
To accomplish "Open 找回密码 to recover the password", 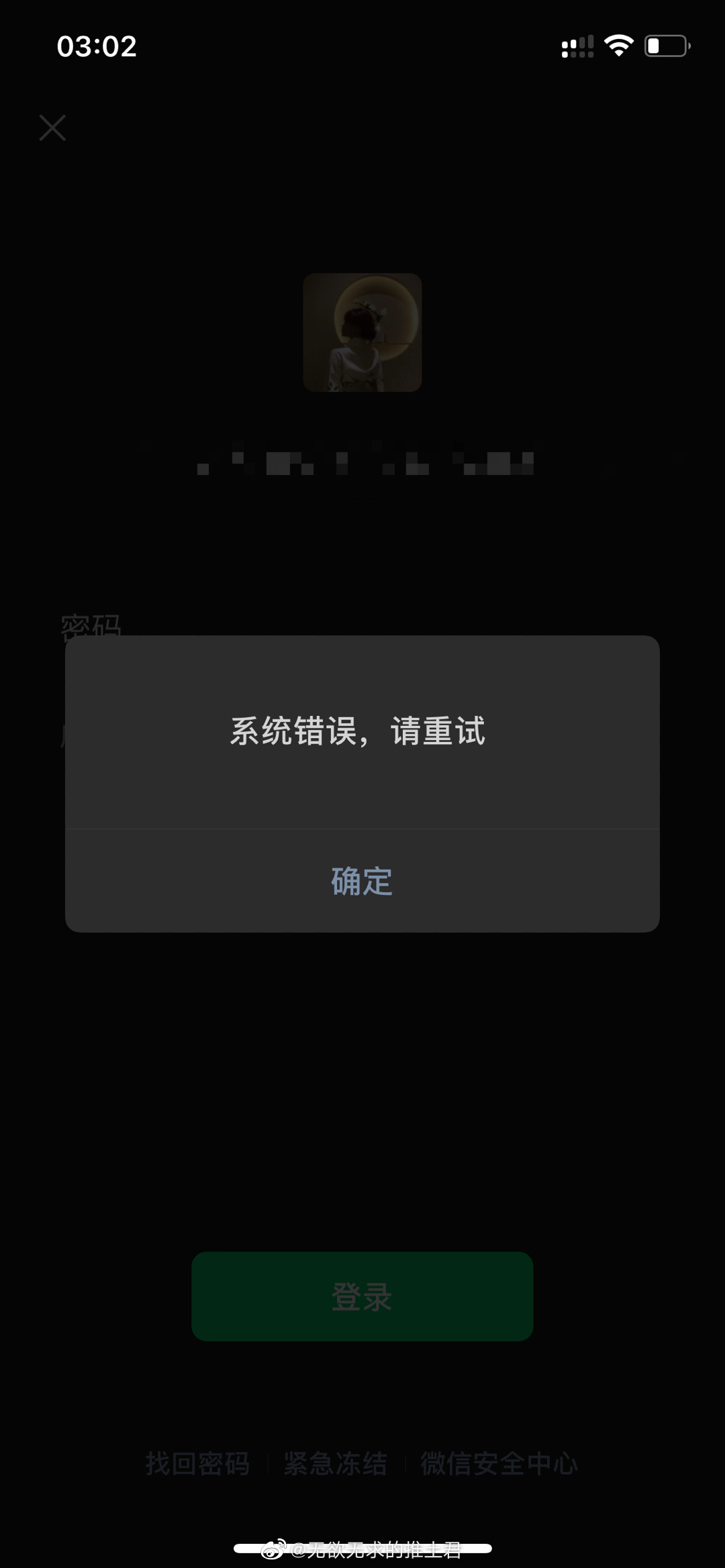I will click(197, 1464).
